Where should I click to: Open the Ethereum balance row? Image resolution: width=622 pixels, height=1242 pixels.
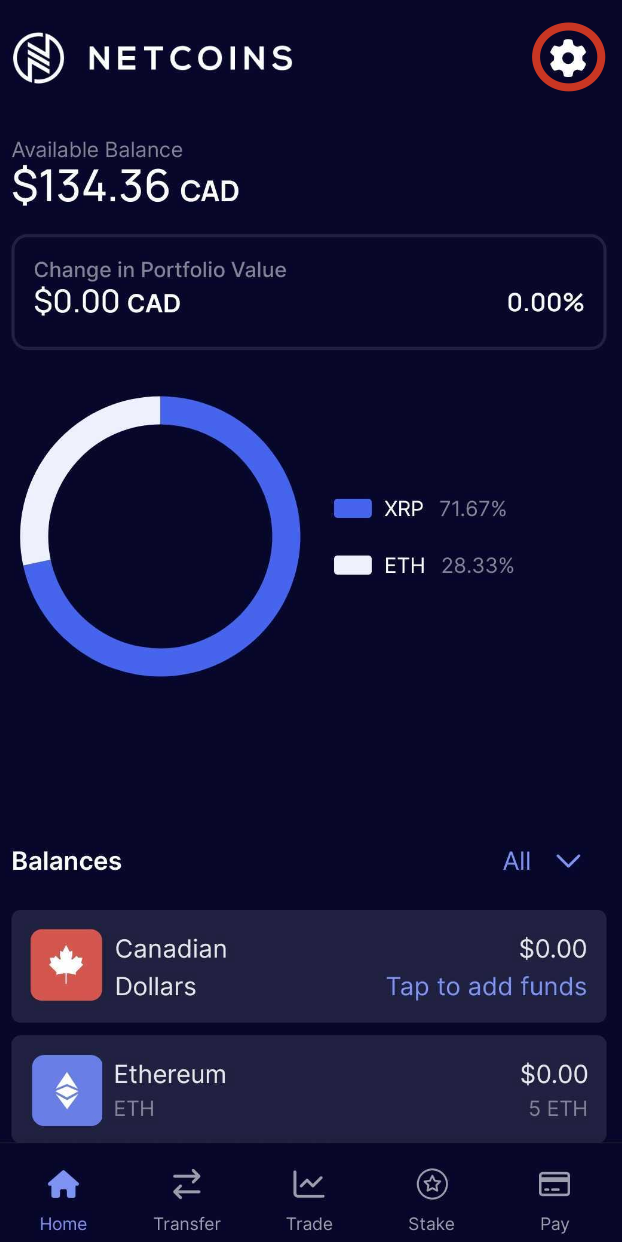click(x=309, y=1090)
